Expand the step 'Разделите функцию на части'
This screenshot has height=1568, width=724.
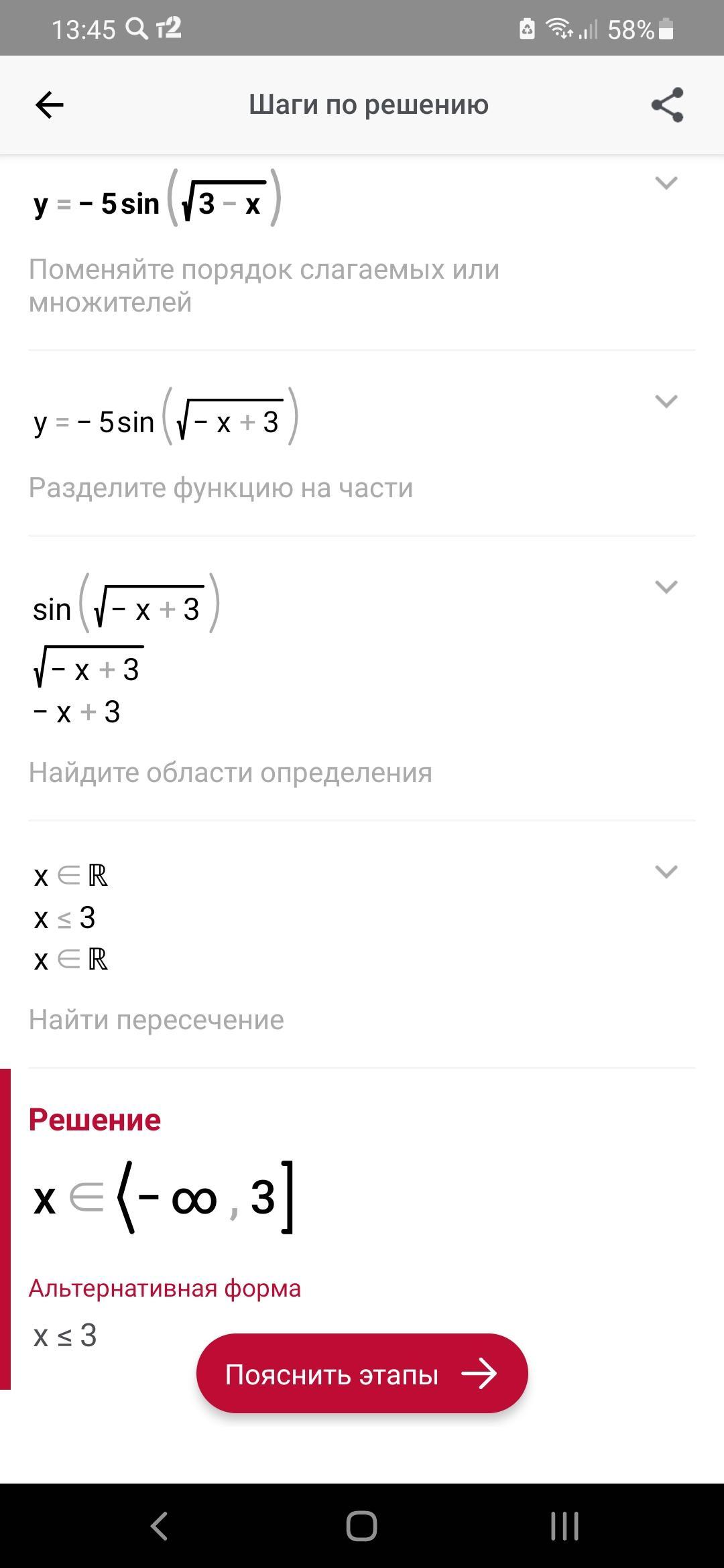666,401
